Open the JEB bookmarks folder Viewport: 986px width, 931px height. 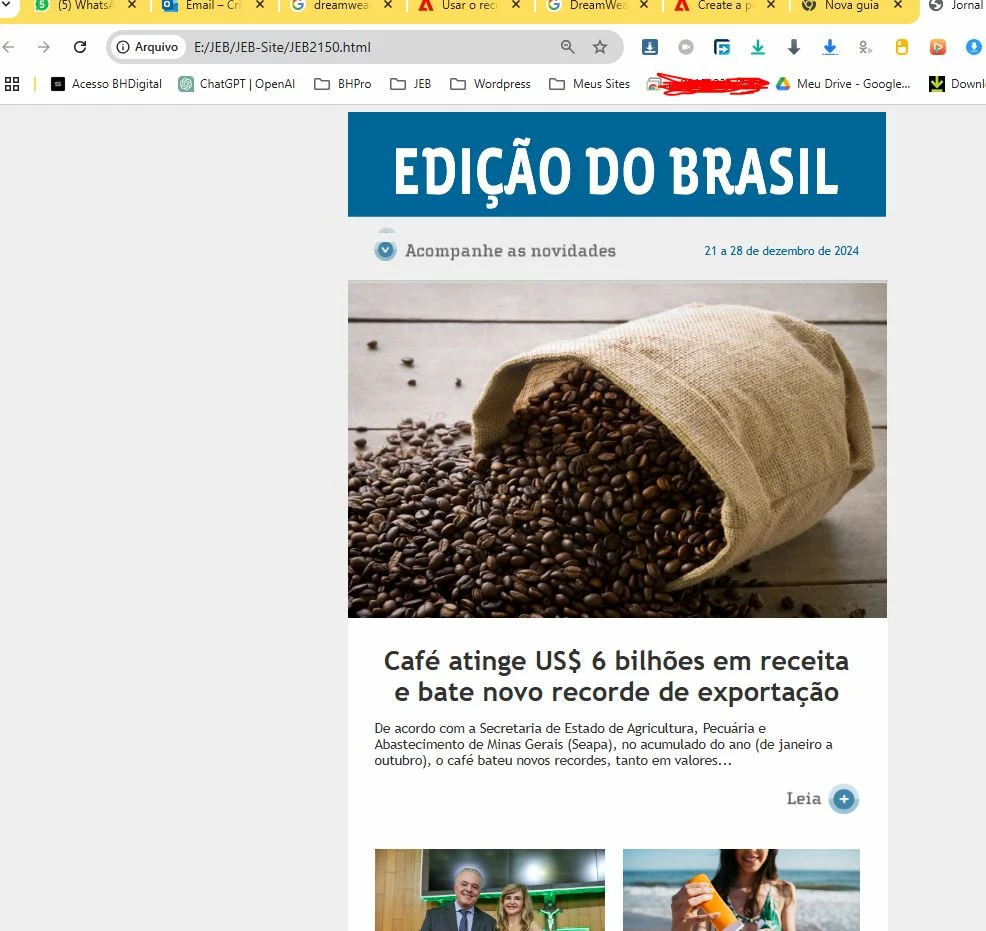pos(411,84)
